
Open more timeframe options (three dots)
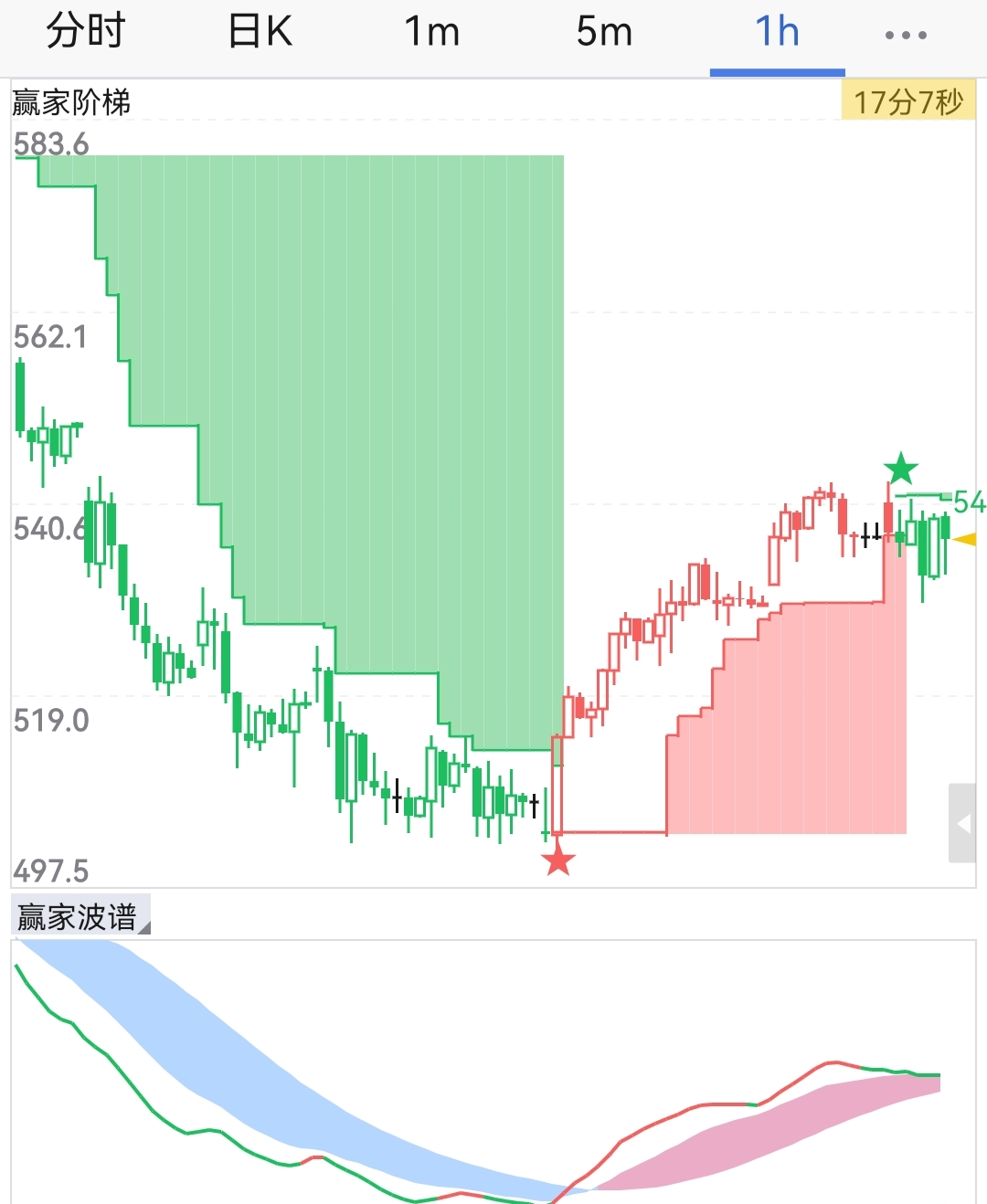click(906, 36)
